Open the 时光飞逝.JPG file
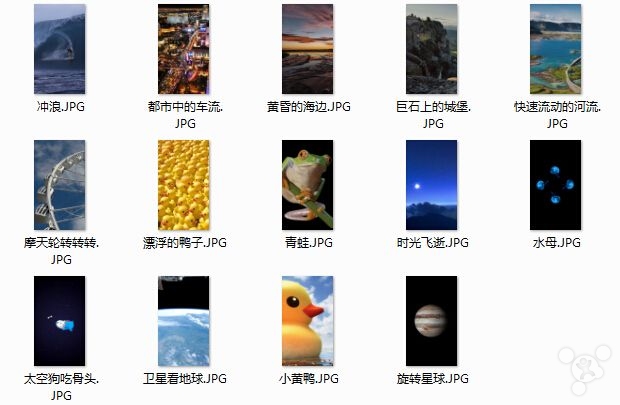Screen dimensions: 620x405 click(432, 185)
